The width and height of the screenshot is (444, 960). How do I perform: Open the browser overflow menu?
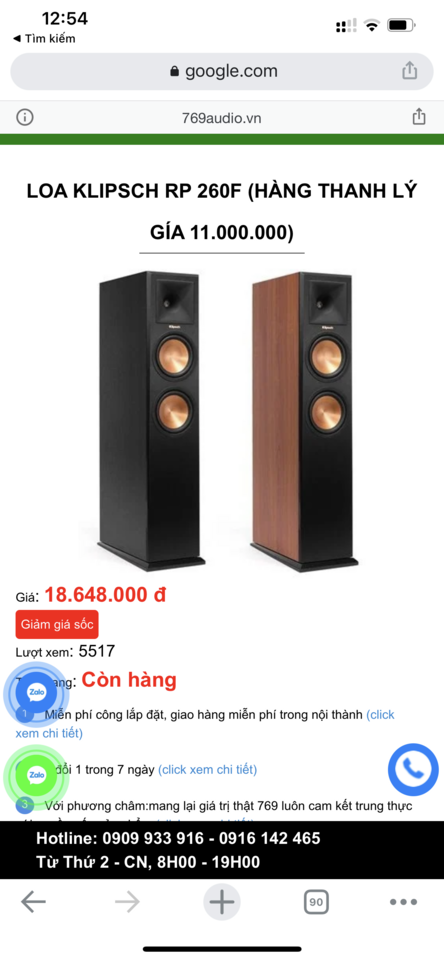point(404,902)
